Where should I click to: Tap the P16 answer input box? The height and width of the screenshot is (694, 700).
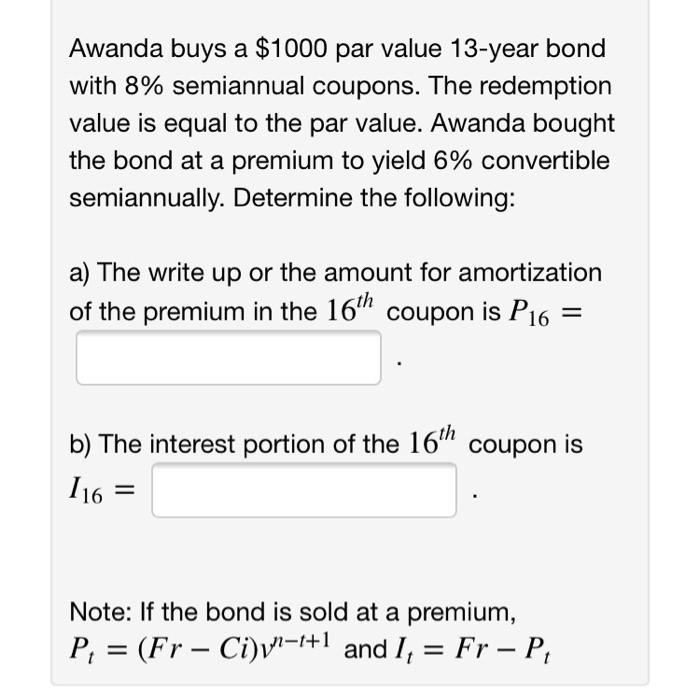click(x=228, y=358)
